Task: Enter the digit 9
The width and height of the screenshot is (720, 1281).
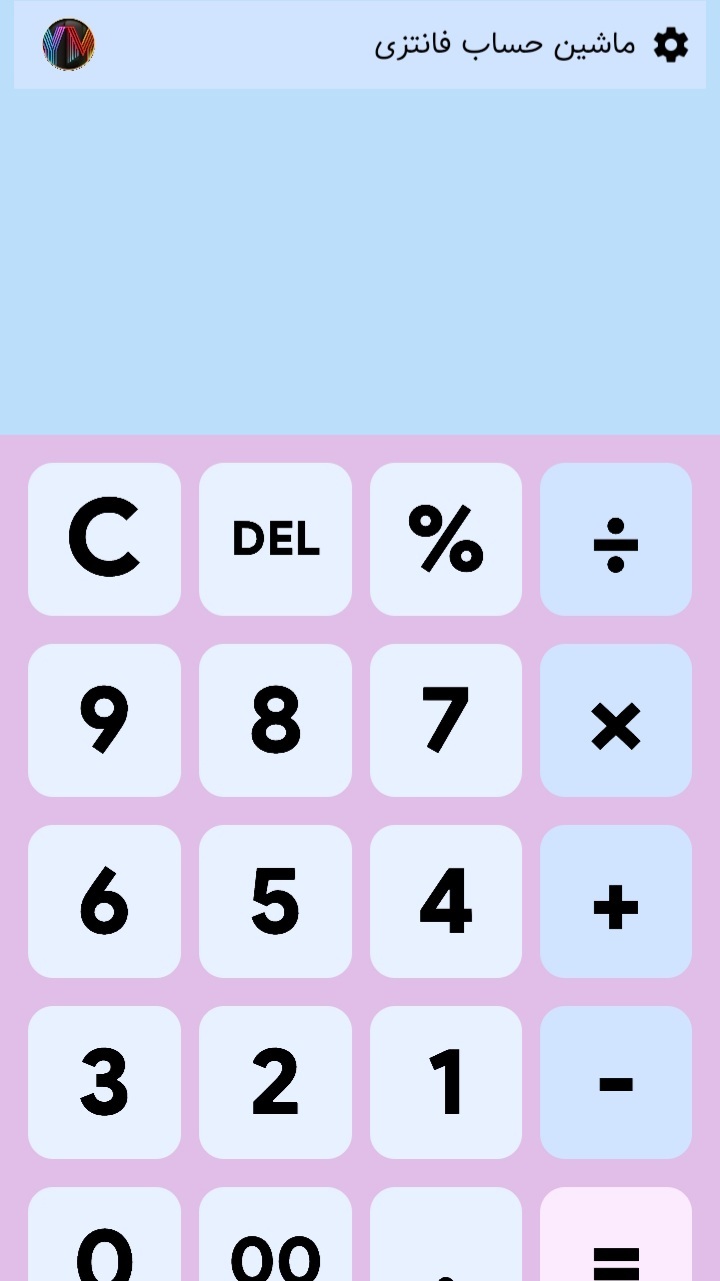Action: tap(104, 720)
